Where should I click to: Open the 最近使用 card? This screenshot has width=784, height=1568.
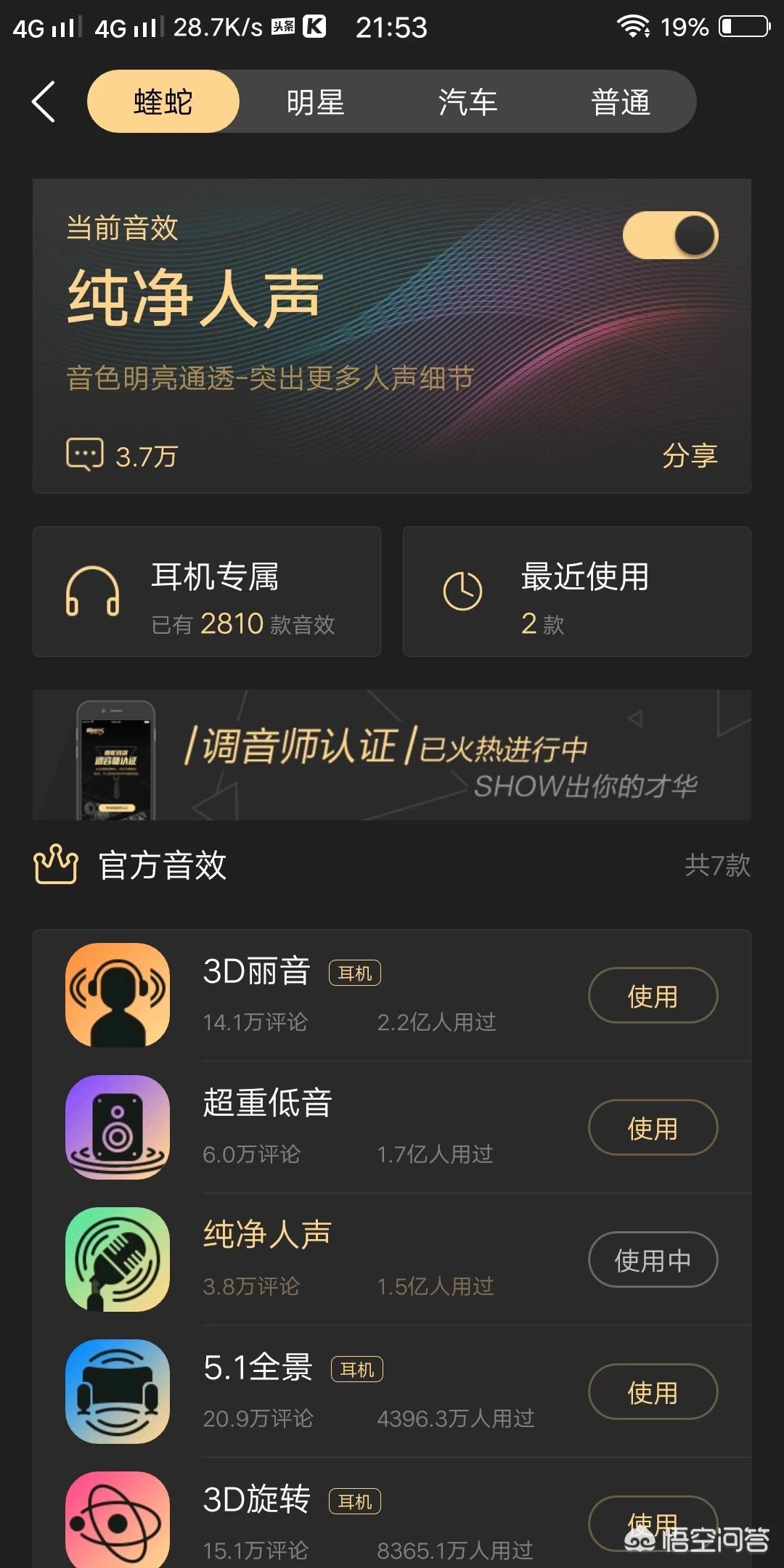click(577, 592)
